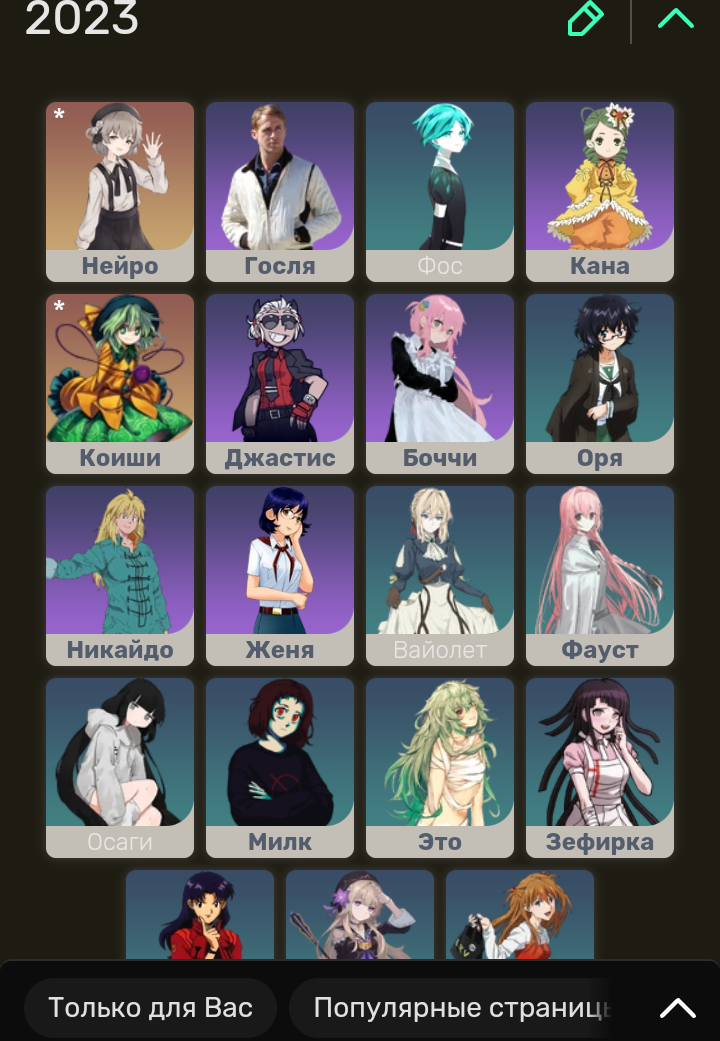Open the Женя card

(280, 576)
